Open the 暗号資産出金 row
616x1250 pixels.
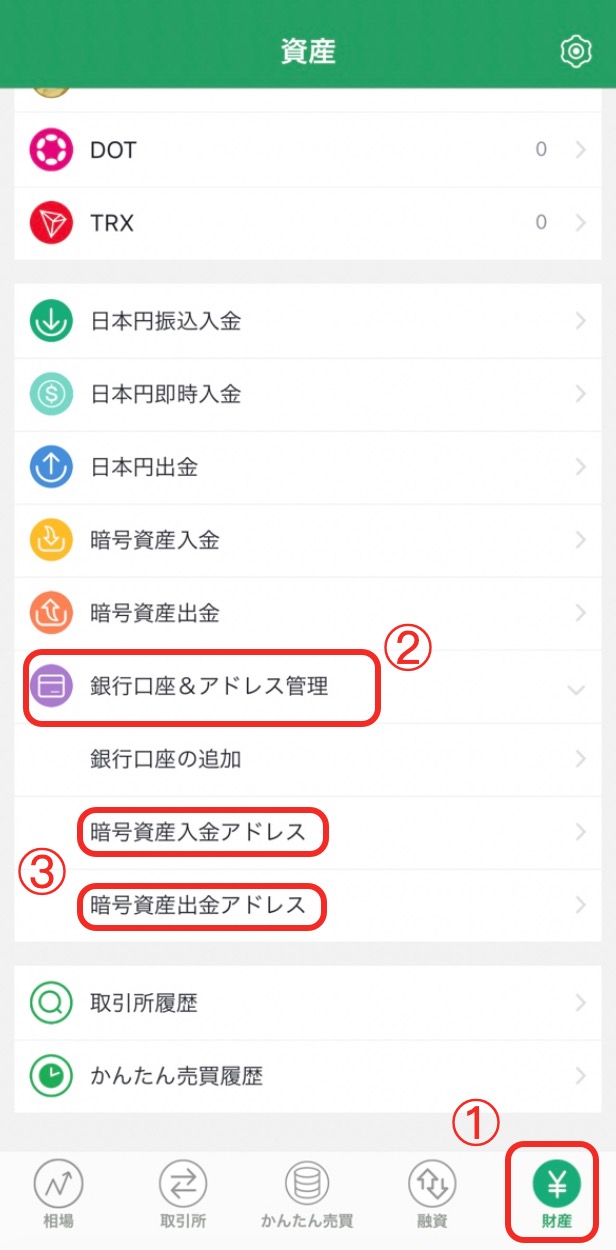pos(308,613)
